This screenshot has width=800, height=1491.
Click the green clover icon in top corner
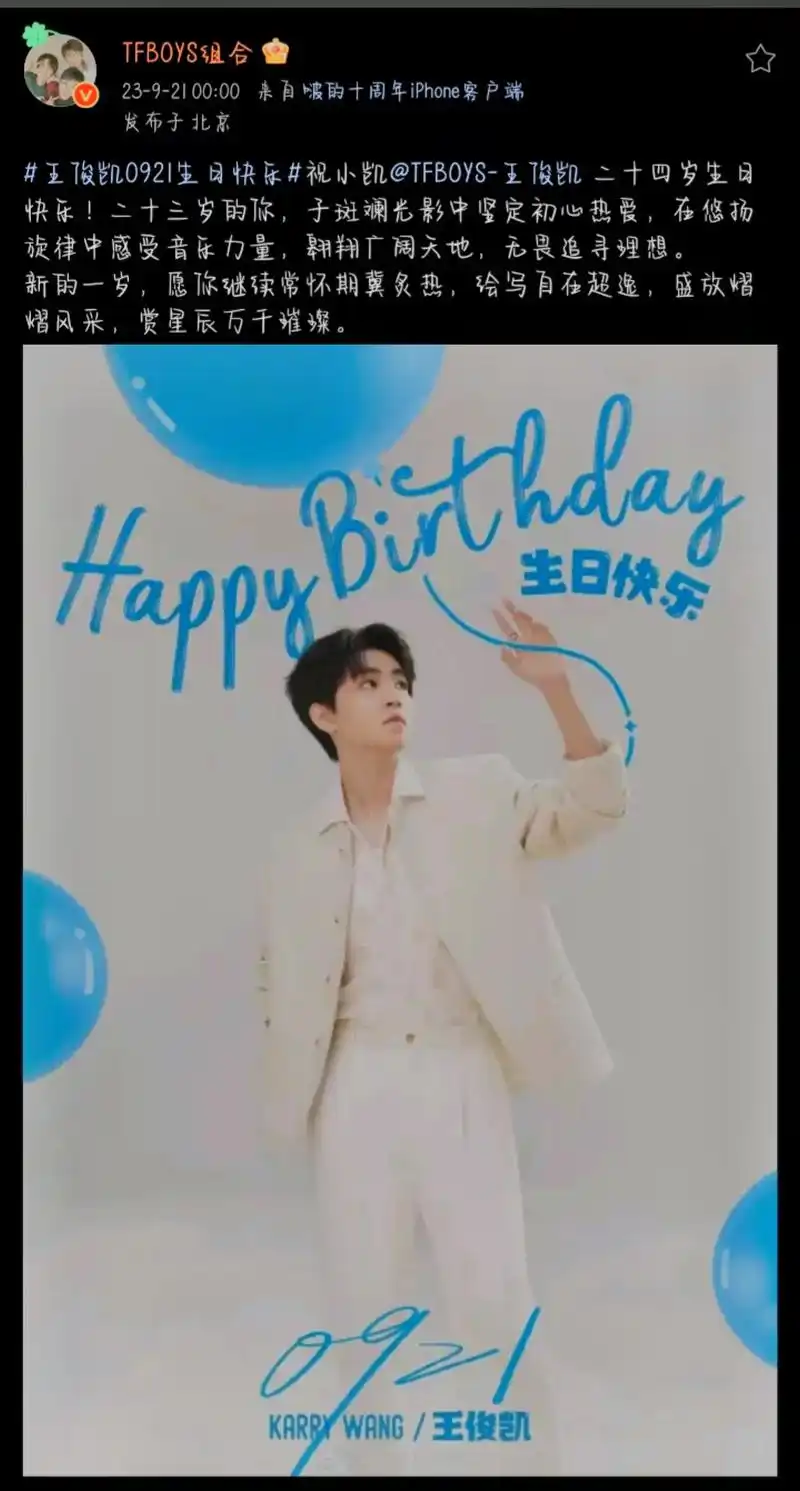(32, 32)
